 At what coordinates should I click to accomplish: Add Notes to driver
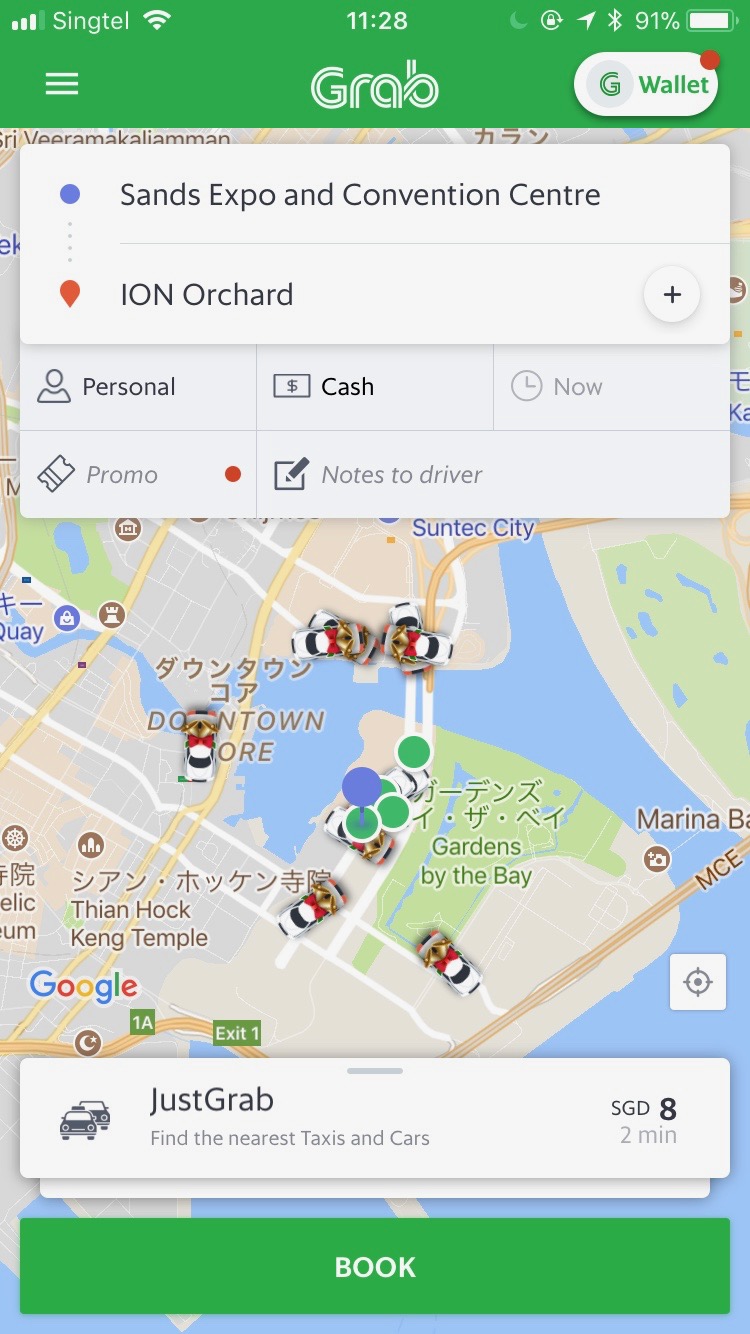pyautogui.click(x=493, y=474)
